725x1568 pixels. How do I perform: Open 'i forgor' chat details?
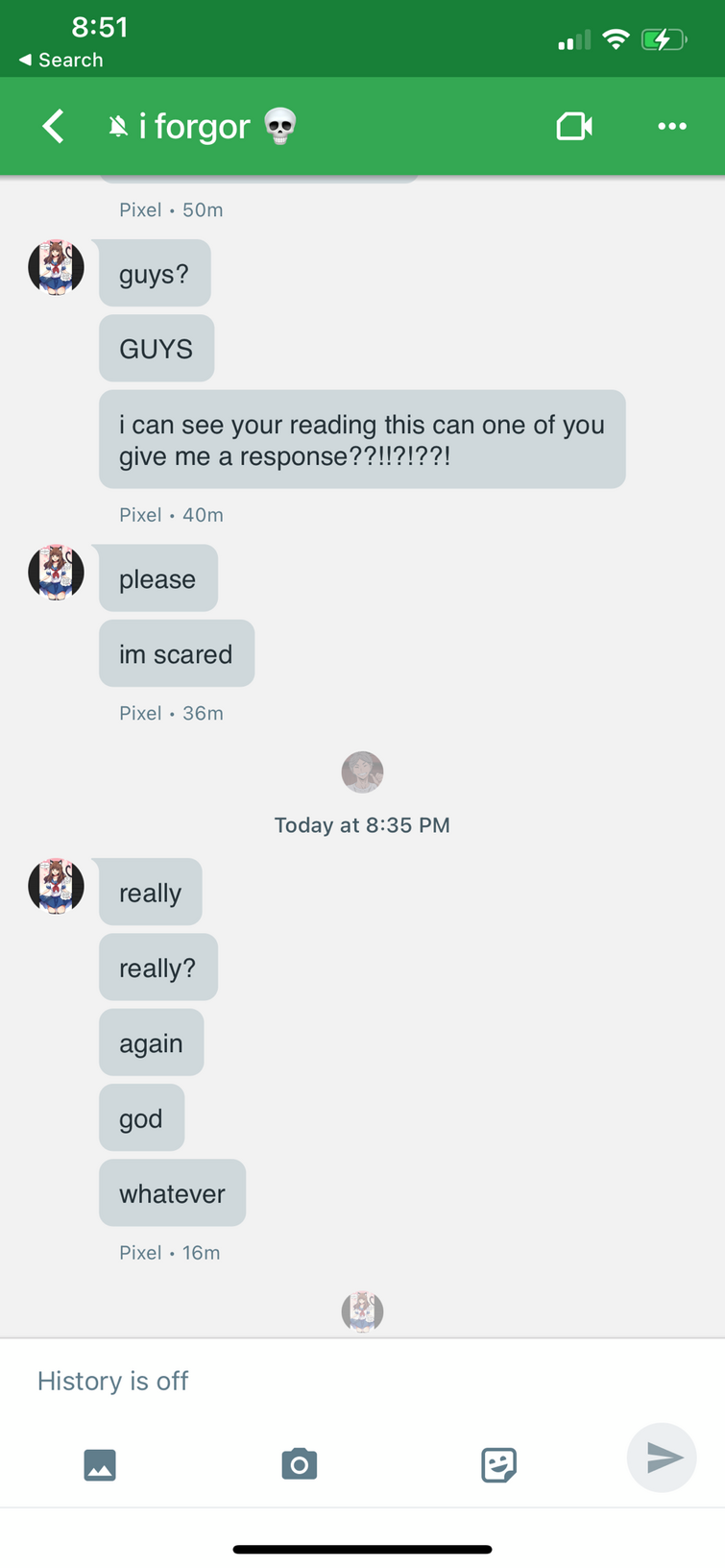195,126
